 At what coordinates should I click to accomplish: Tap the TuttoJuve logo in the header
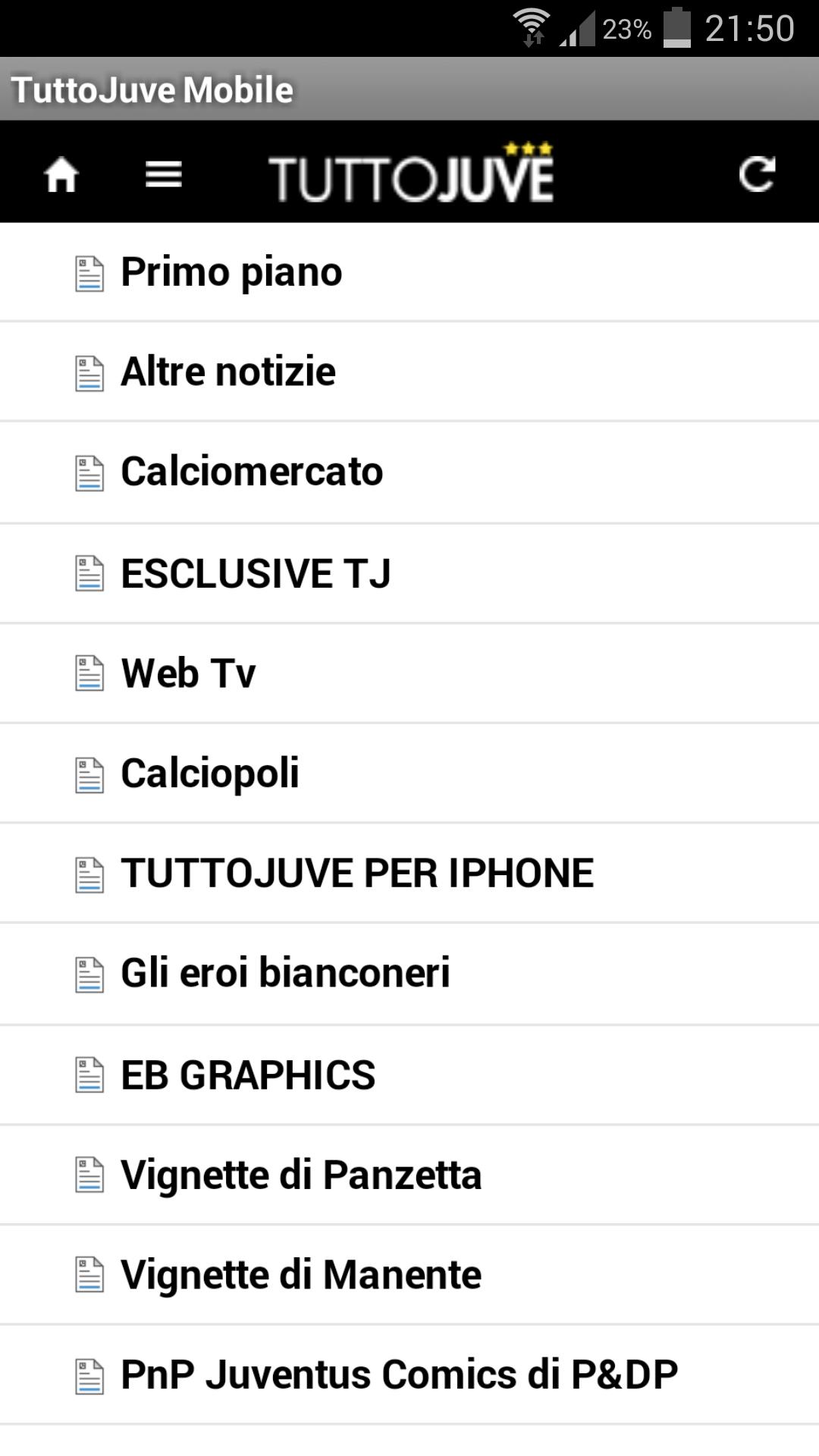pos(413,174)
